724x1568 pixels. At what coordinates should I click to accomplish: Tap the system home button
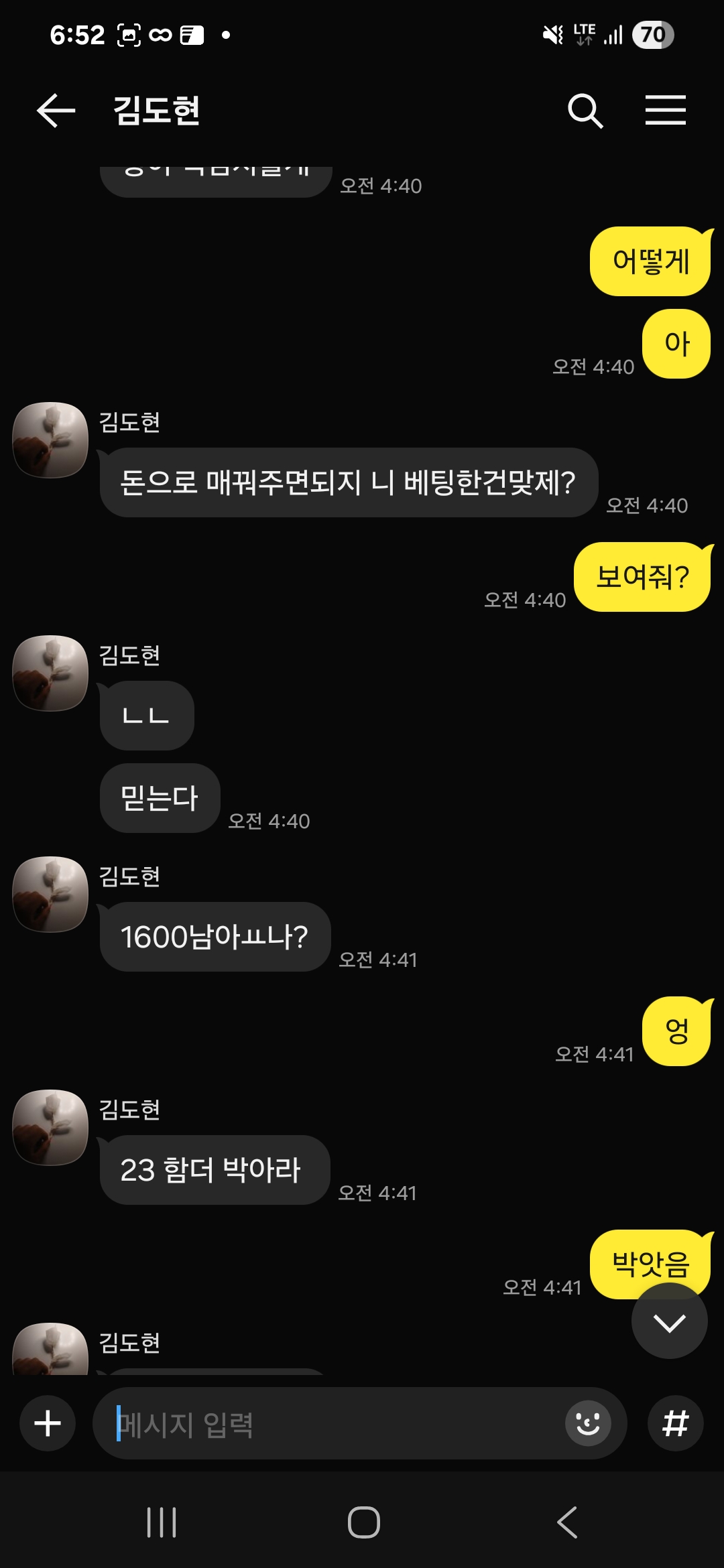pyautogui.click(x=363, y=1522)
